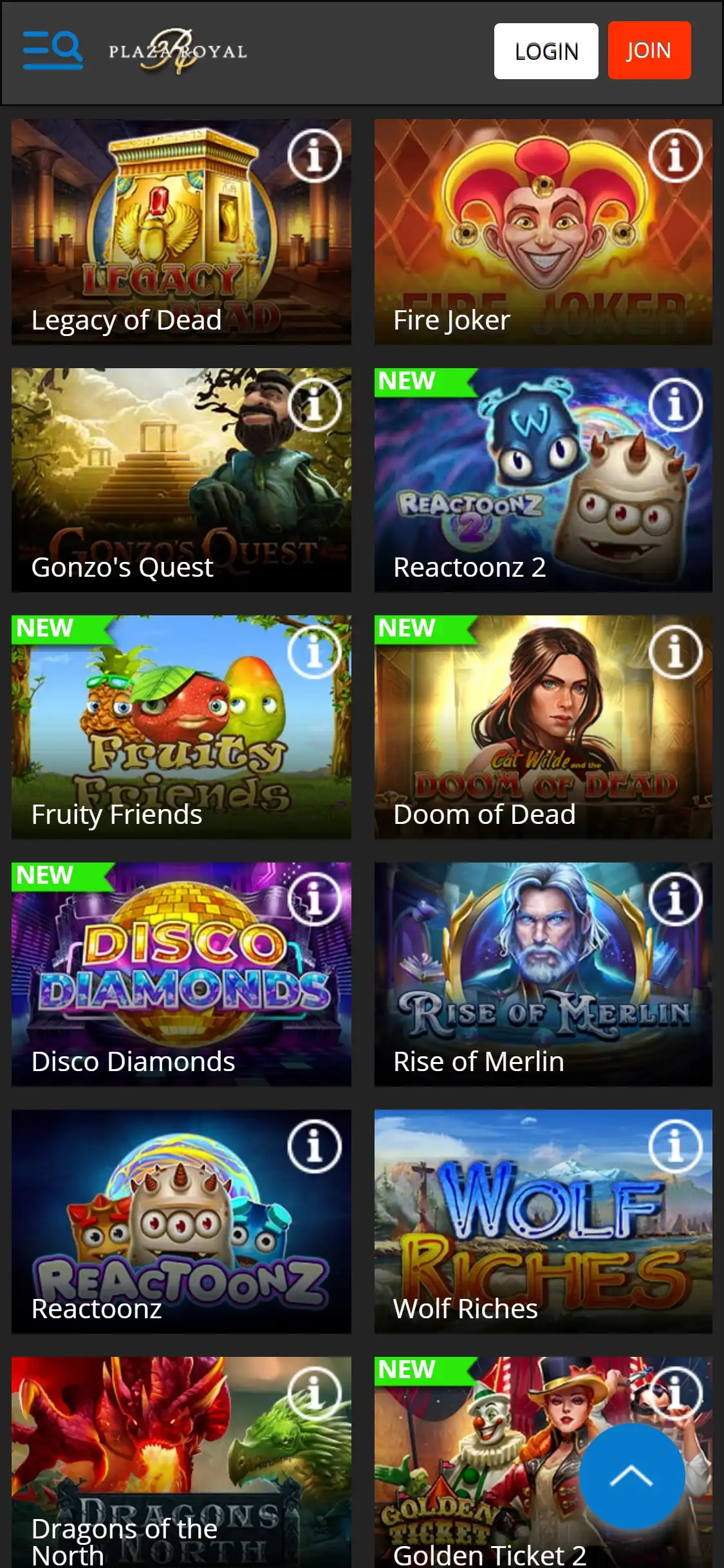724x1568 pixels.
Task: Show info for Fire Joker
Action: coord(674,156)
